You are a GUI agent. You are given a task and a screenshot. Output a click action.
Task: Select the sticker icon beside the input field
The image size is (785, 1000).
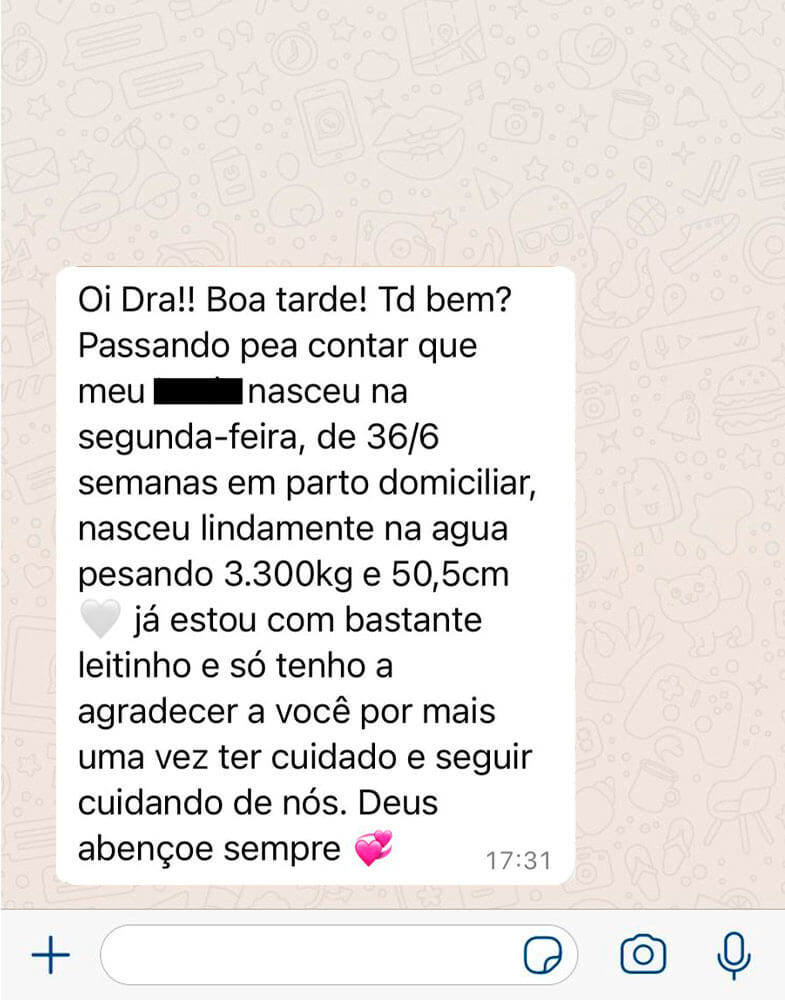pyautogui.click(x=544, y=955)
